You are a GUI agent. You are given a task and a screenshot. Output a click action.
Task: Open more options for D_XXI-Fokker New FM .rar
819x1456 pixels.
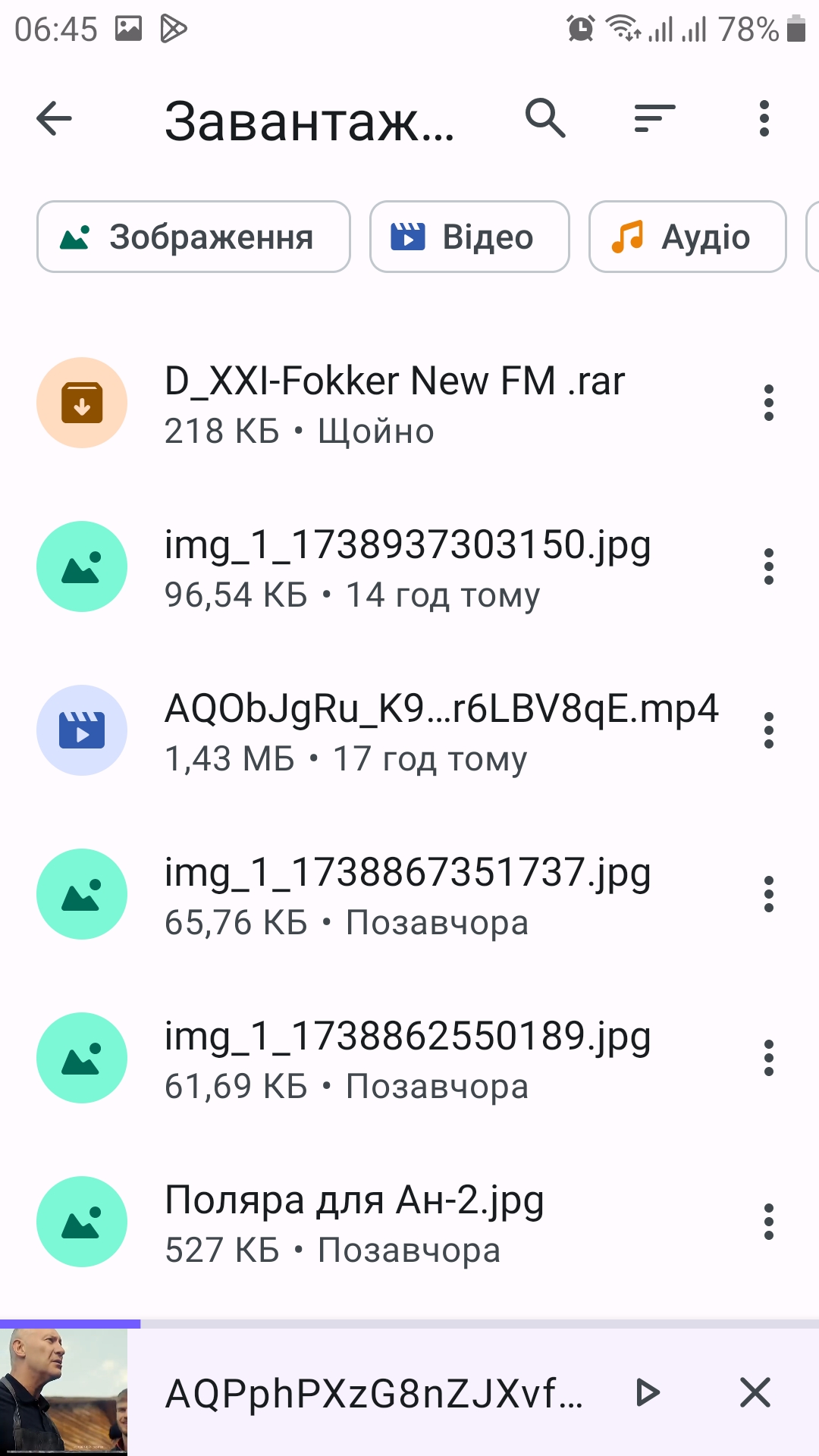pyautogui.click(x=768, y=403)
